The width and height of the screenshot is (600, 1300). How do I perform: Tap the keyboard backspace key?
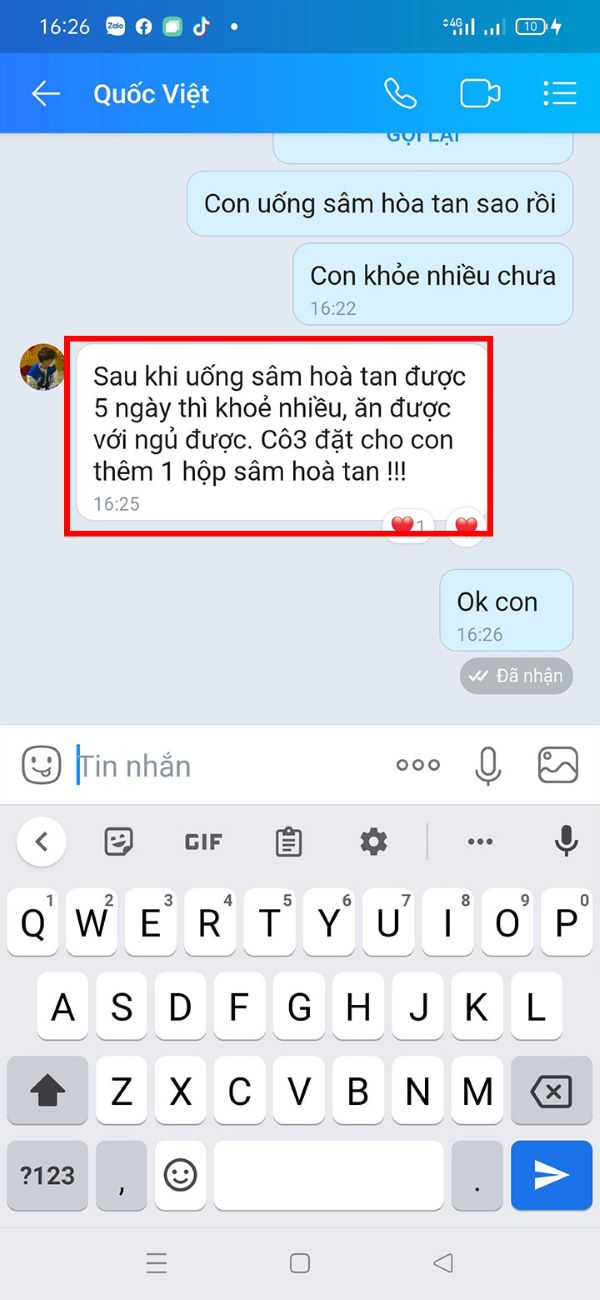[552, 1092]
